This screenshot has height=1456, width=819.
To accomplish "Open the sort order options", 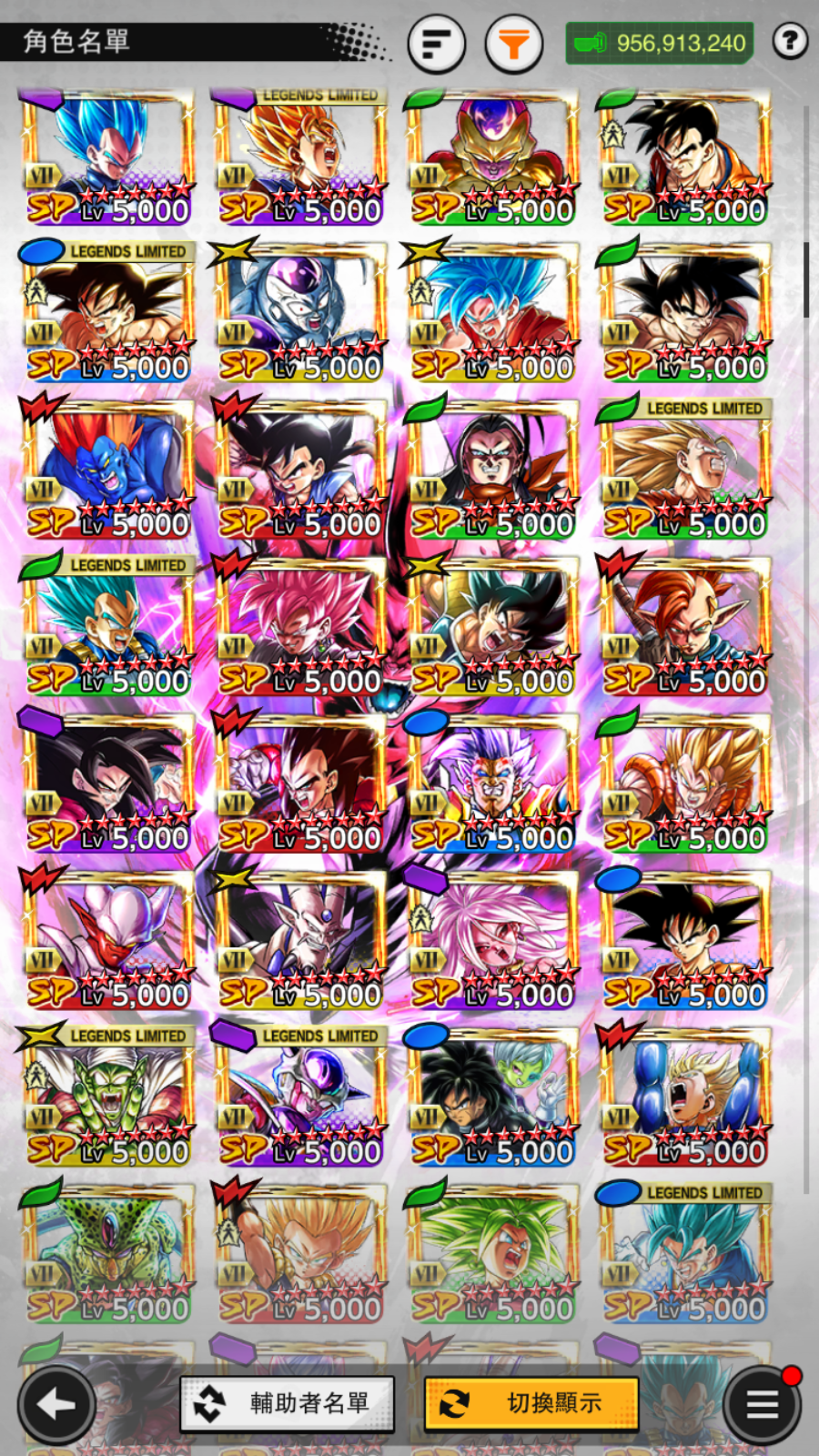I will [x=436, y=43].
